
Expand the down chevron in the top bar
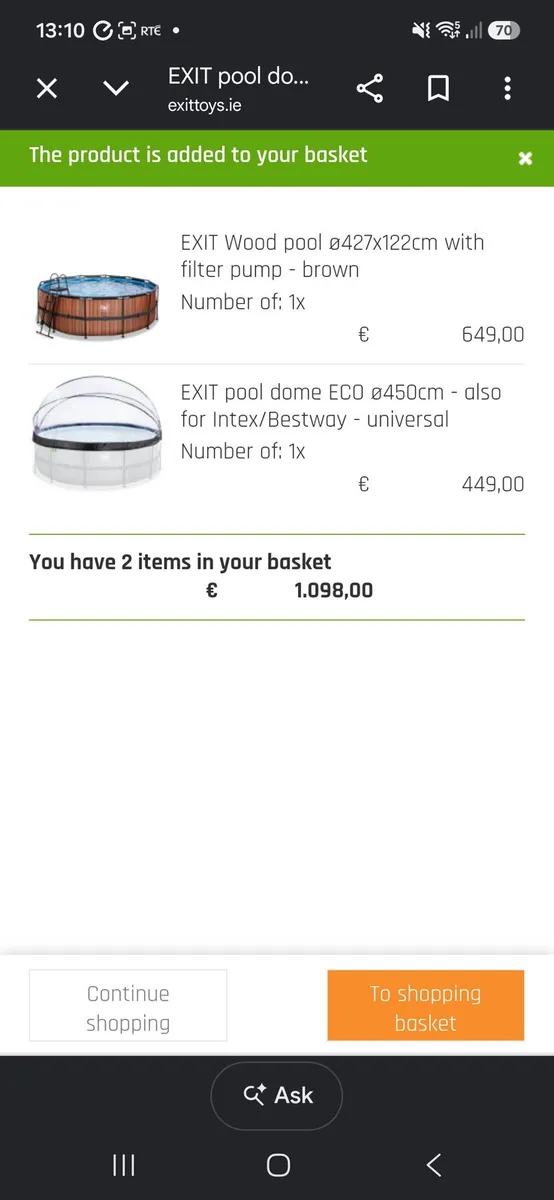click(116, 89)
